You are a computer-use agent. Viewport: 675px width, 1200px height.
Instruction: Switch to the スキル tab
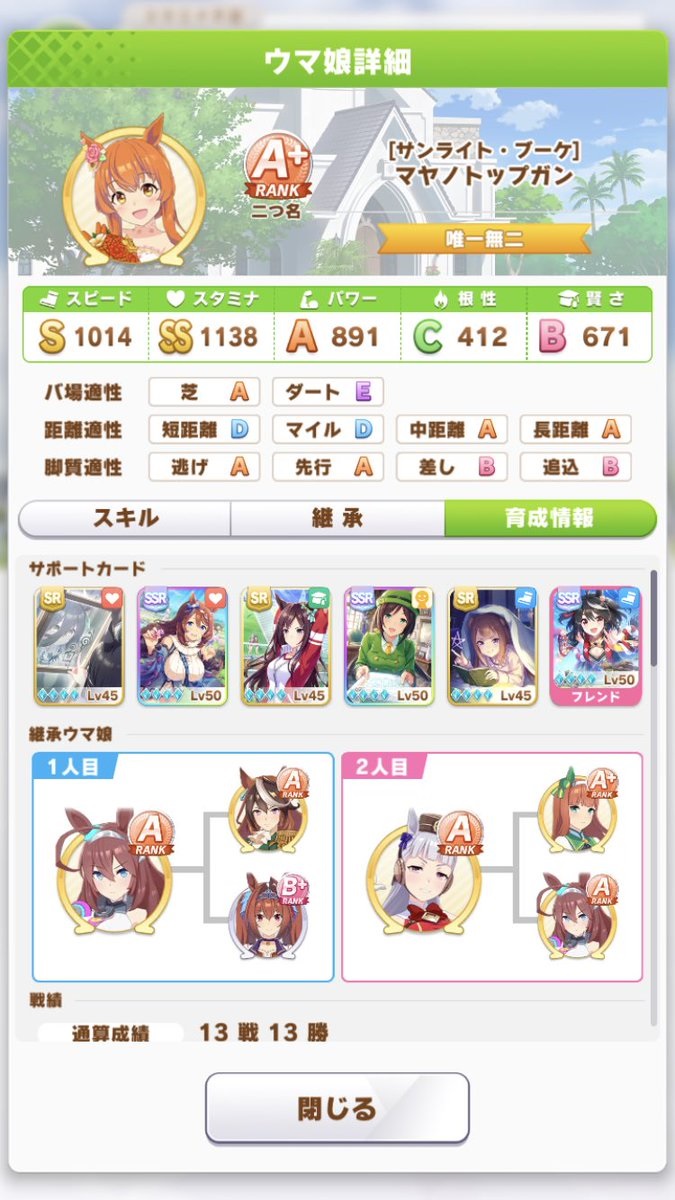point(125,518)
